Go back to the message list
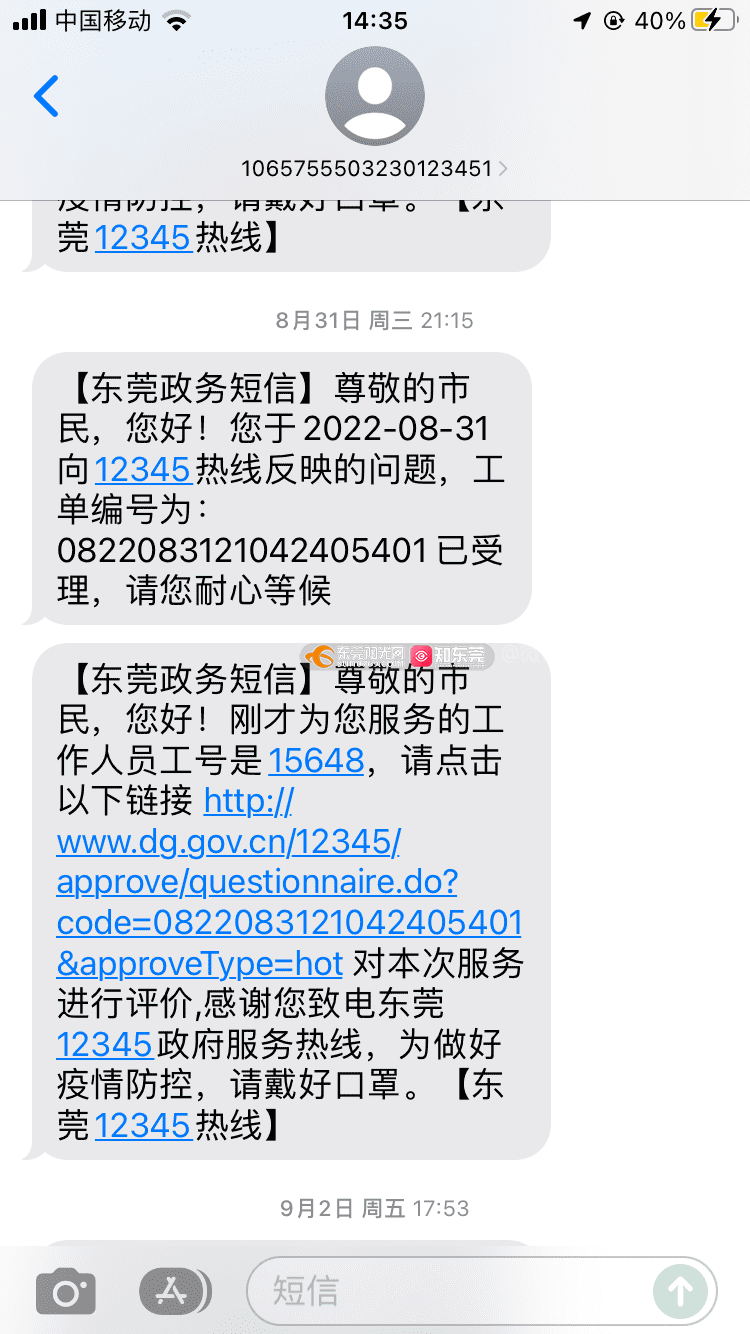This screenshot has width=750, height=1334. (x=46, y=96)
